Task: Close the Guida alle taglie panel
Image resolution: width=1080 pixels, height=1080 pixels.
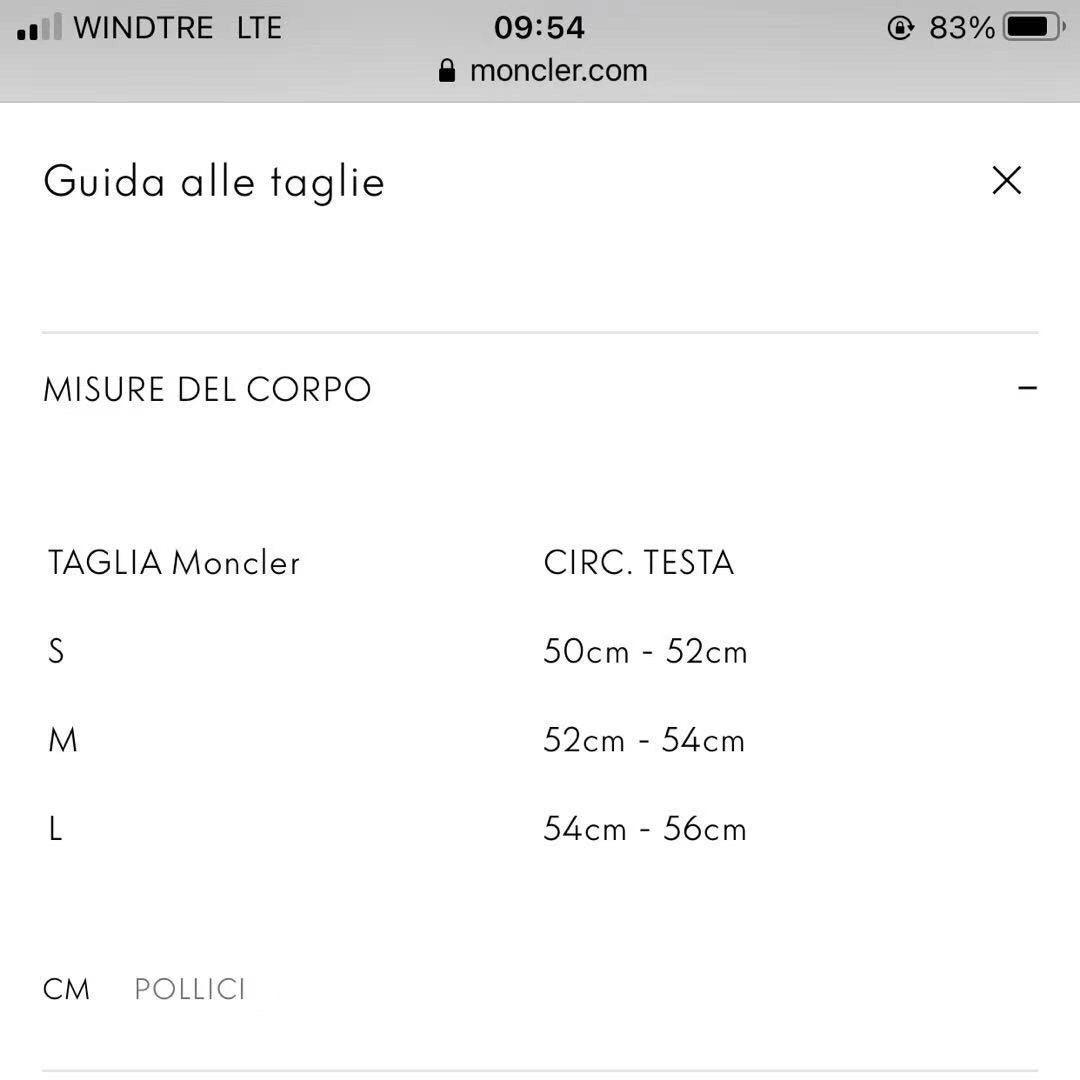Action: (1006, 181)
